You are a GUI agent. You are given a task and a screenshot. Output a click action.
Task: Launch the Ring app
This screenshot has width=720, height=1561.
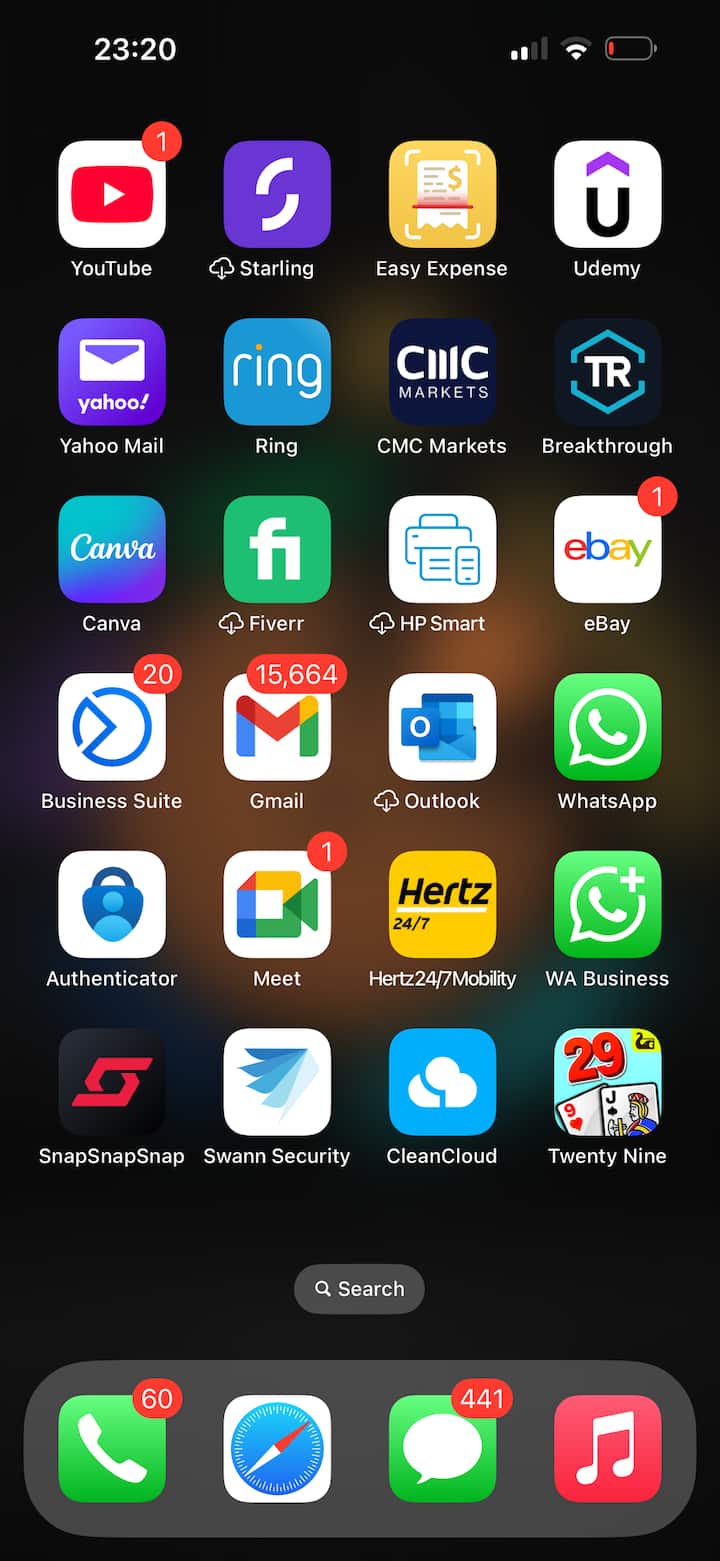coord(277,372)
